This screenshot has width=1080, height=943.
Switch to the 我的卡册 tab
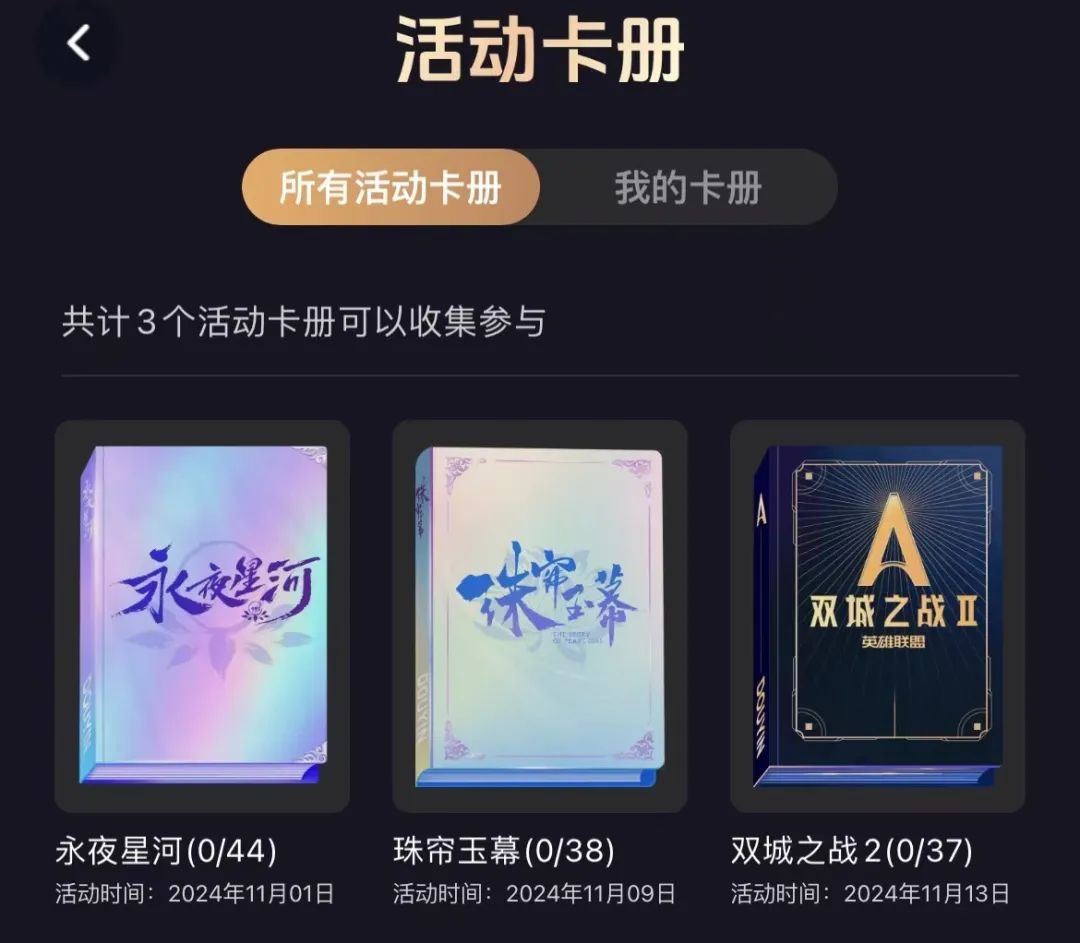click(688, 188)
